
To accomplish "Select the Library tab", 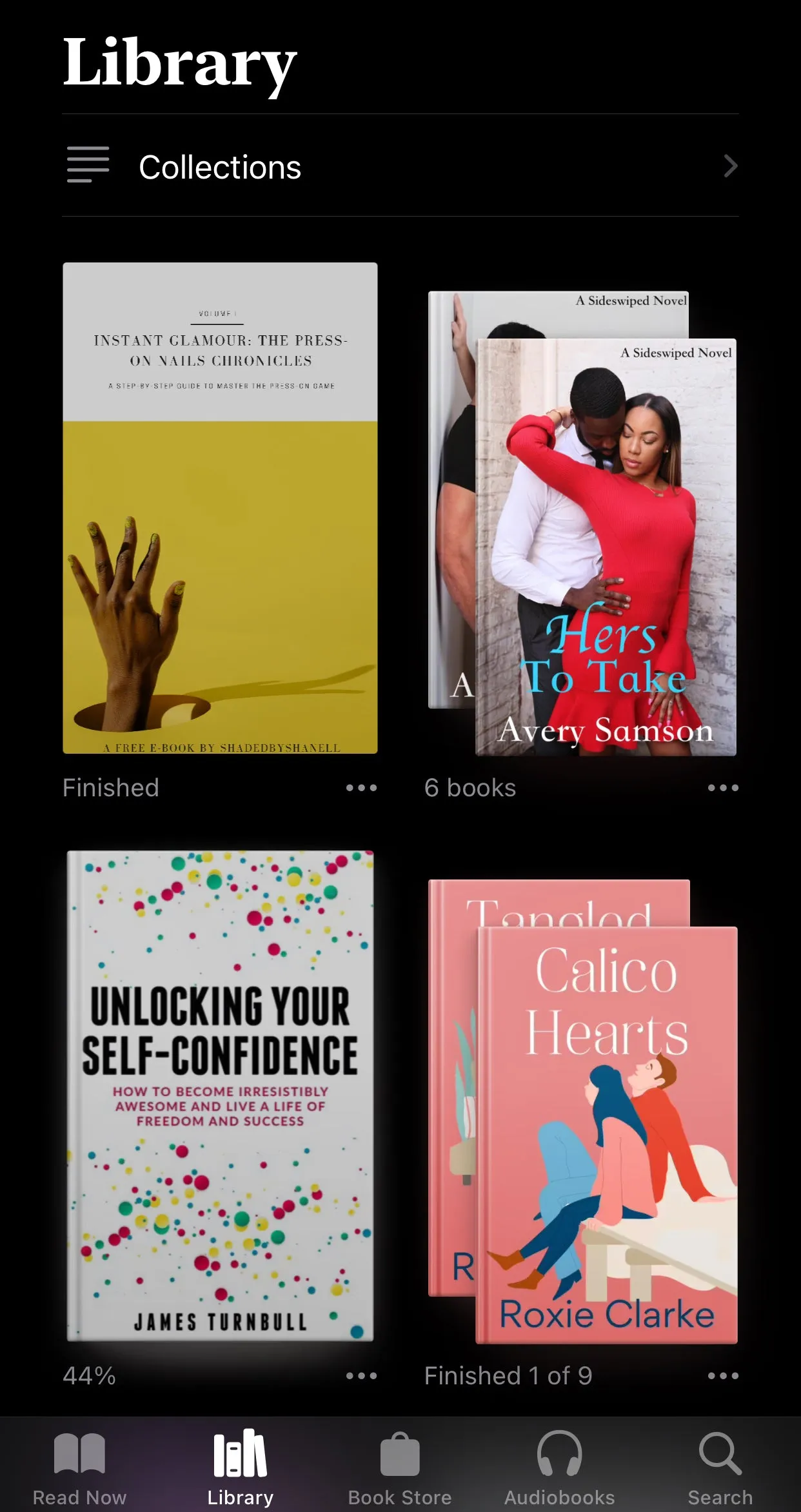I will (240, 1467).
